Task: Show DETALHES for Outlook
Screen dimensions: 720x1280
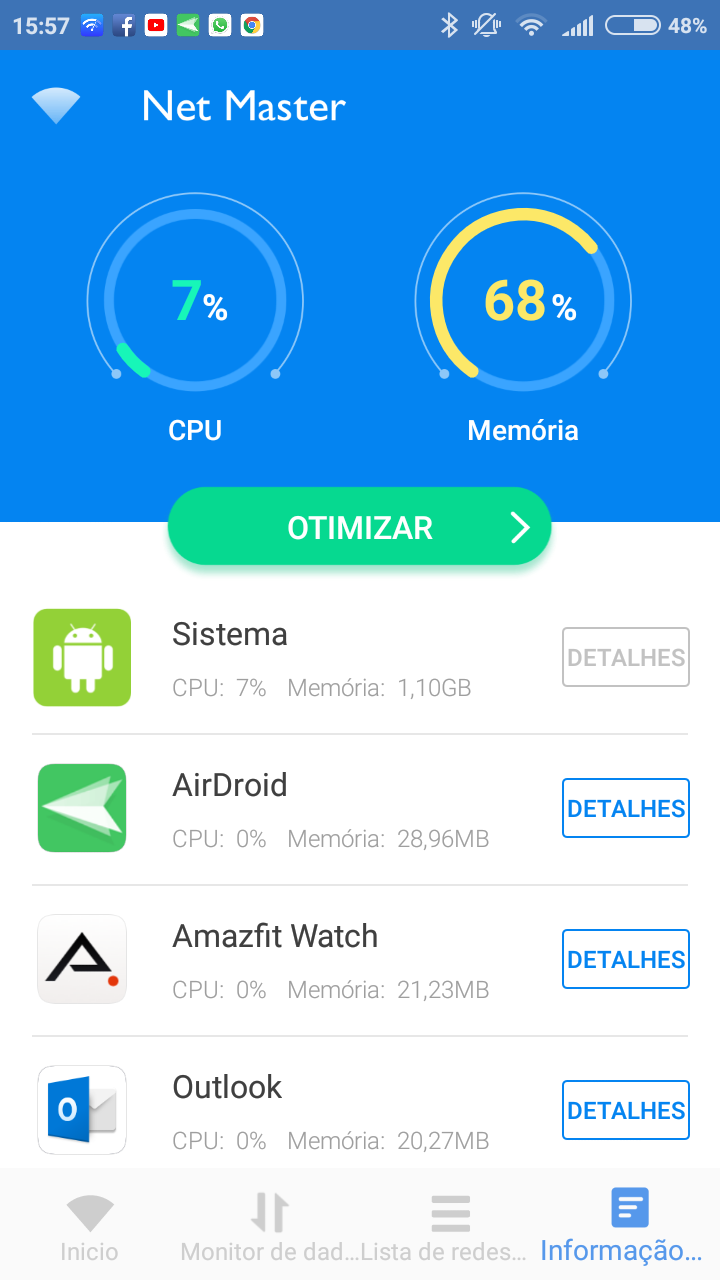Action: (626, 1110)
